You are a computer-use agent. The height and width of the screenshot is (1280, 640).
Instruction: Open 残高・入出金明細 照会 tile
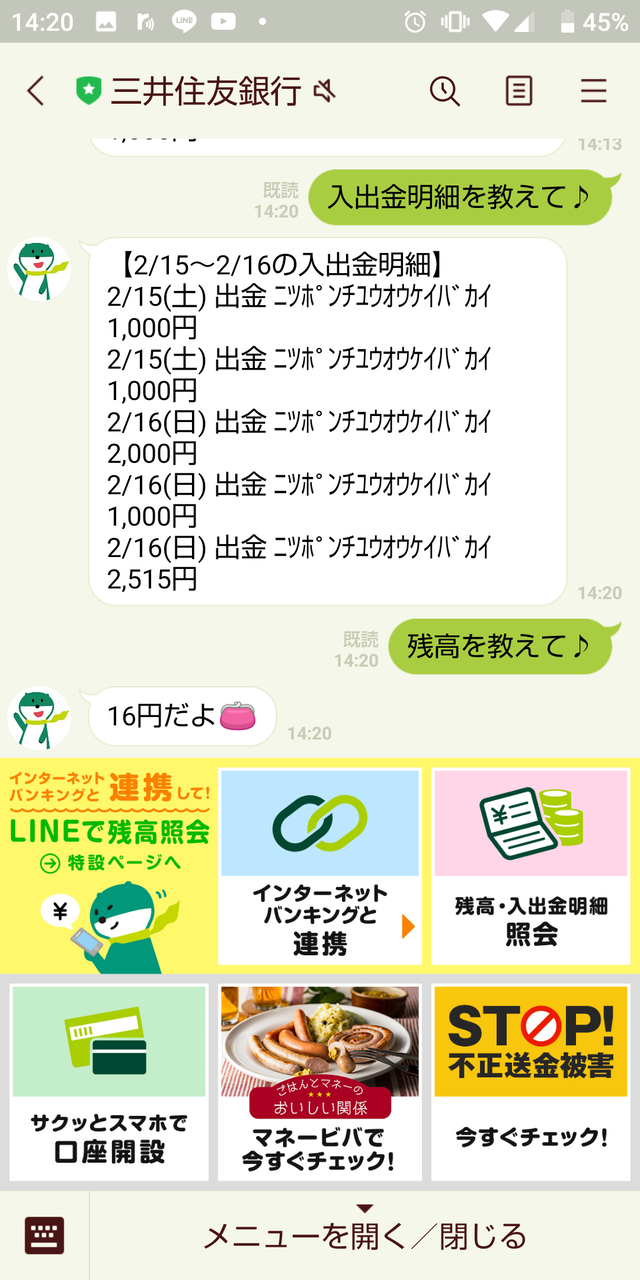[x=531, y=866]
